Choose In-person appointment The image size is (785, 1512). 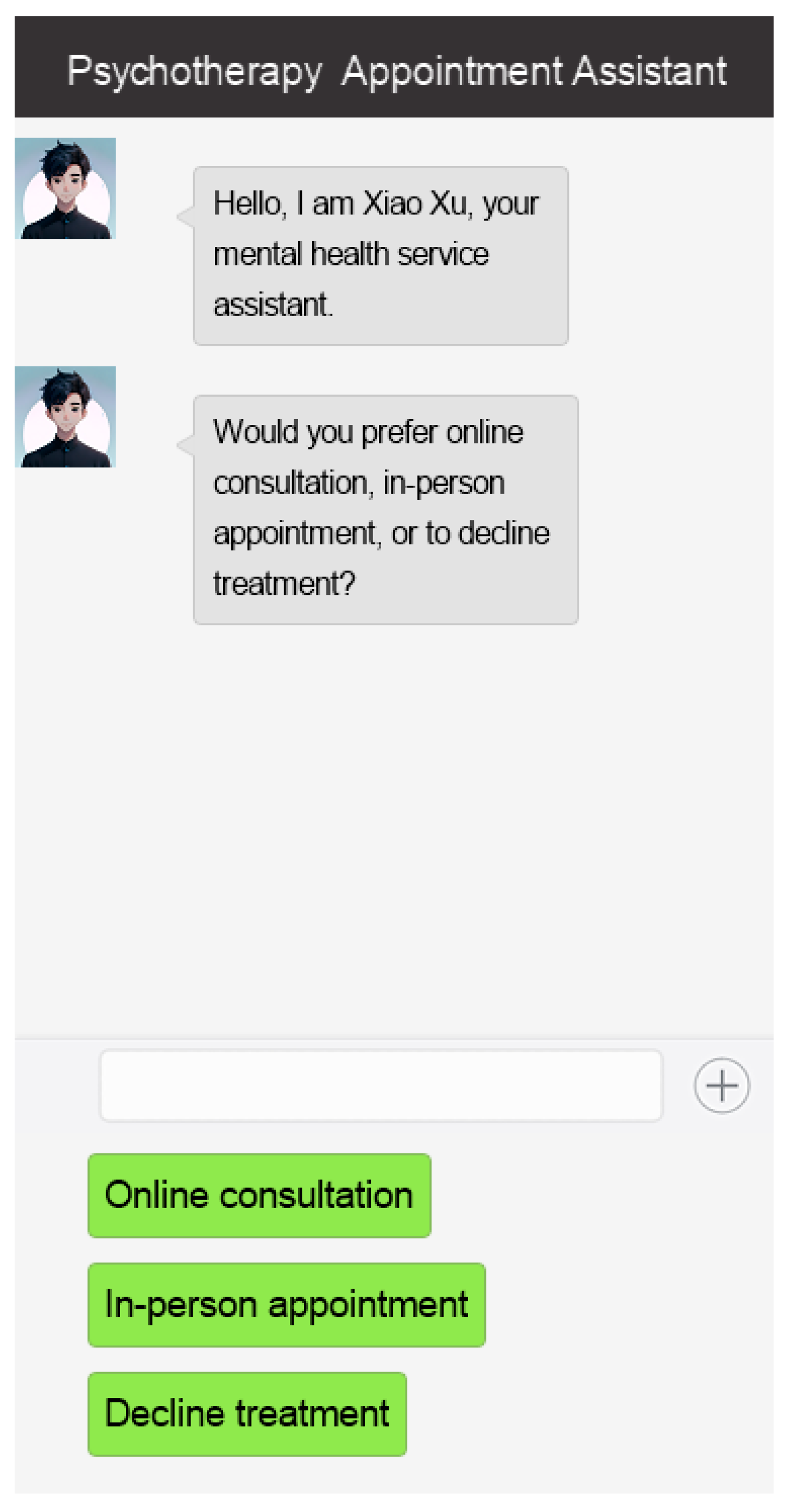click(x=286, y=1304)
